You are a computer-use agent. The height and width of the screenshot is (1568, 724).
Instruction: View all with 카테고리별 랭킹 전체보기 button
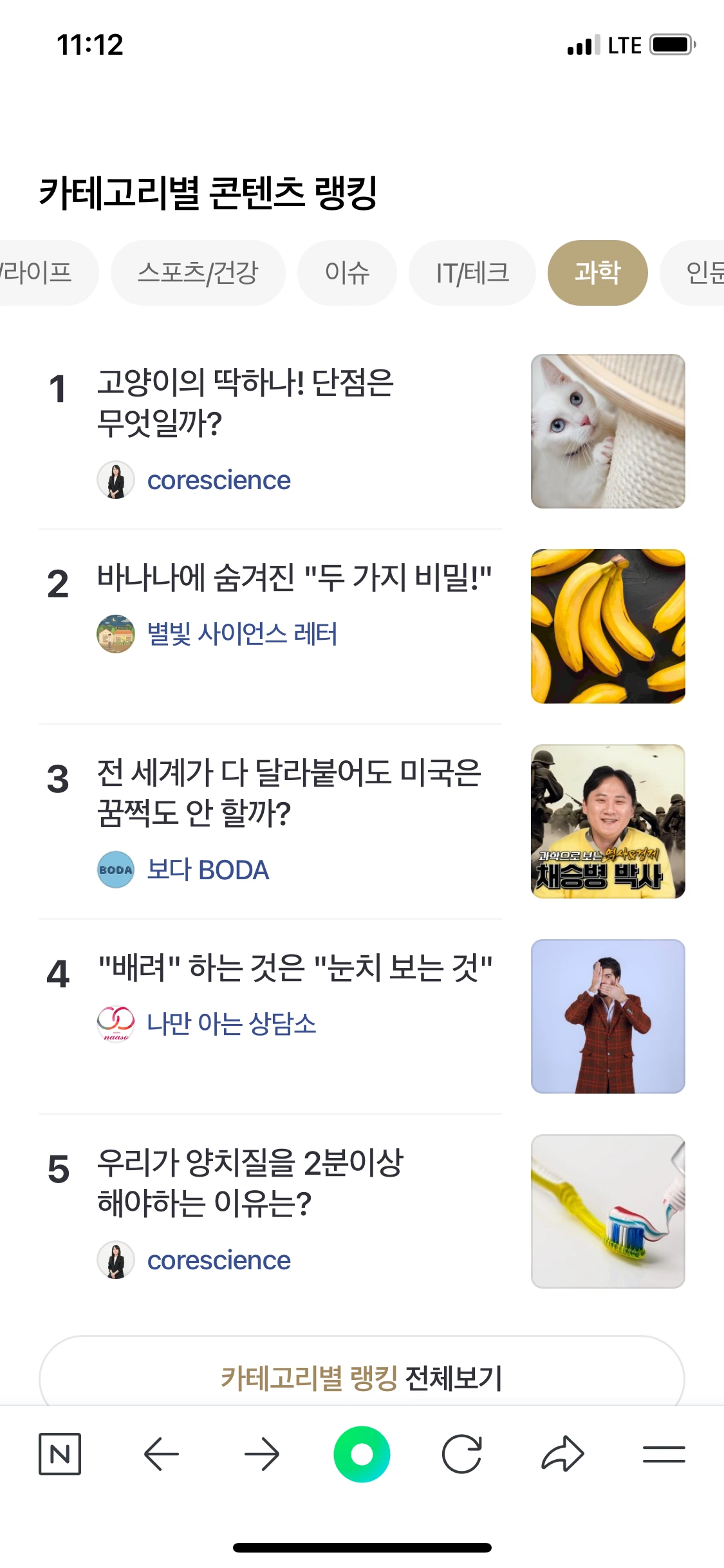point(362,1377)
